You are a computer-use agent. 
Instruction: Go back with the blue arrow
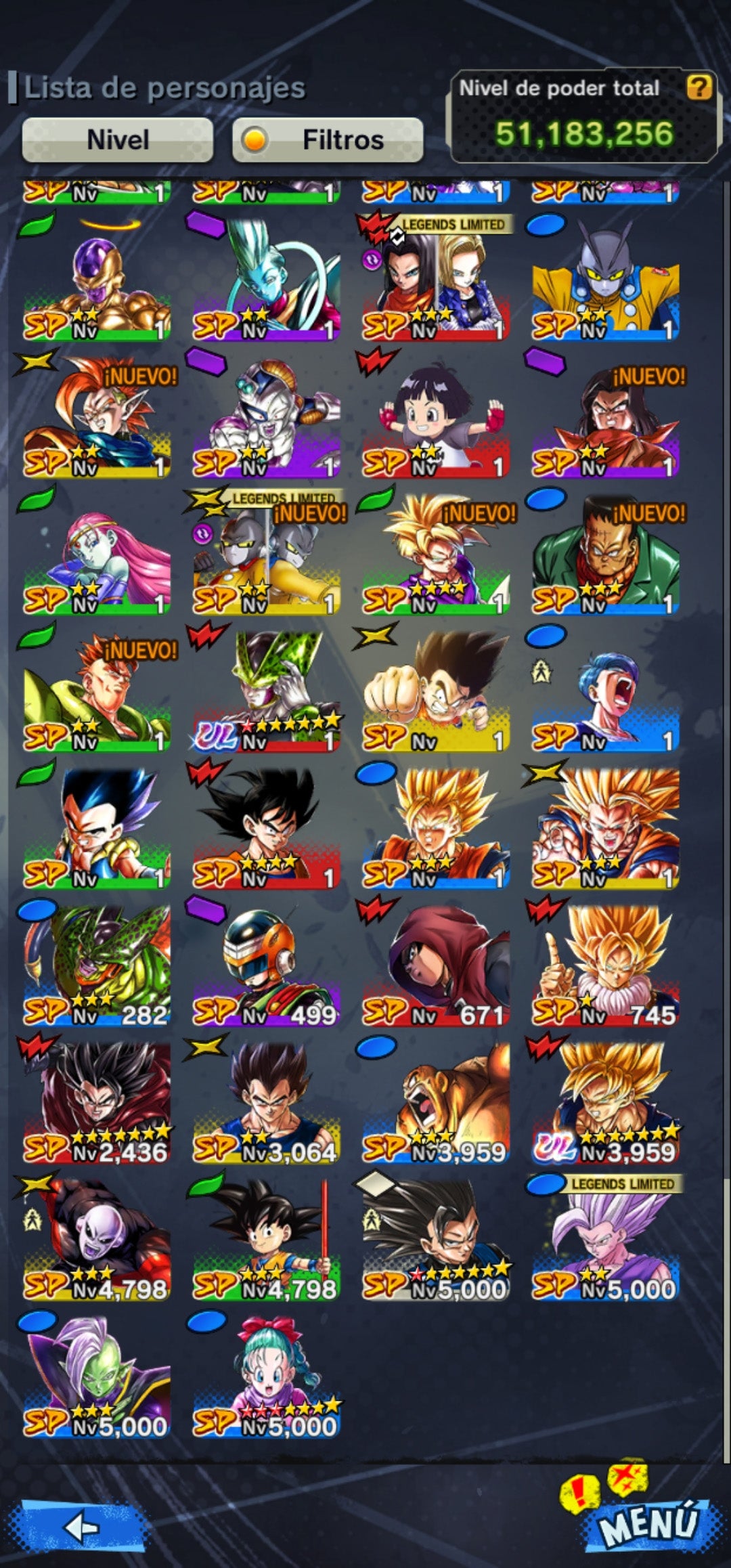(x=83, y=1527)
